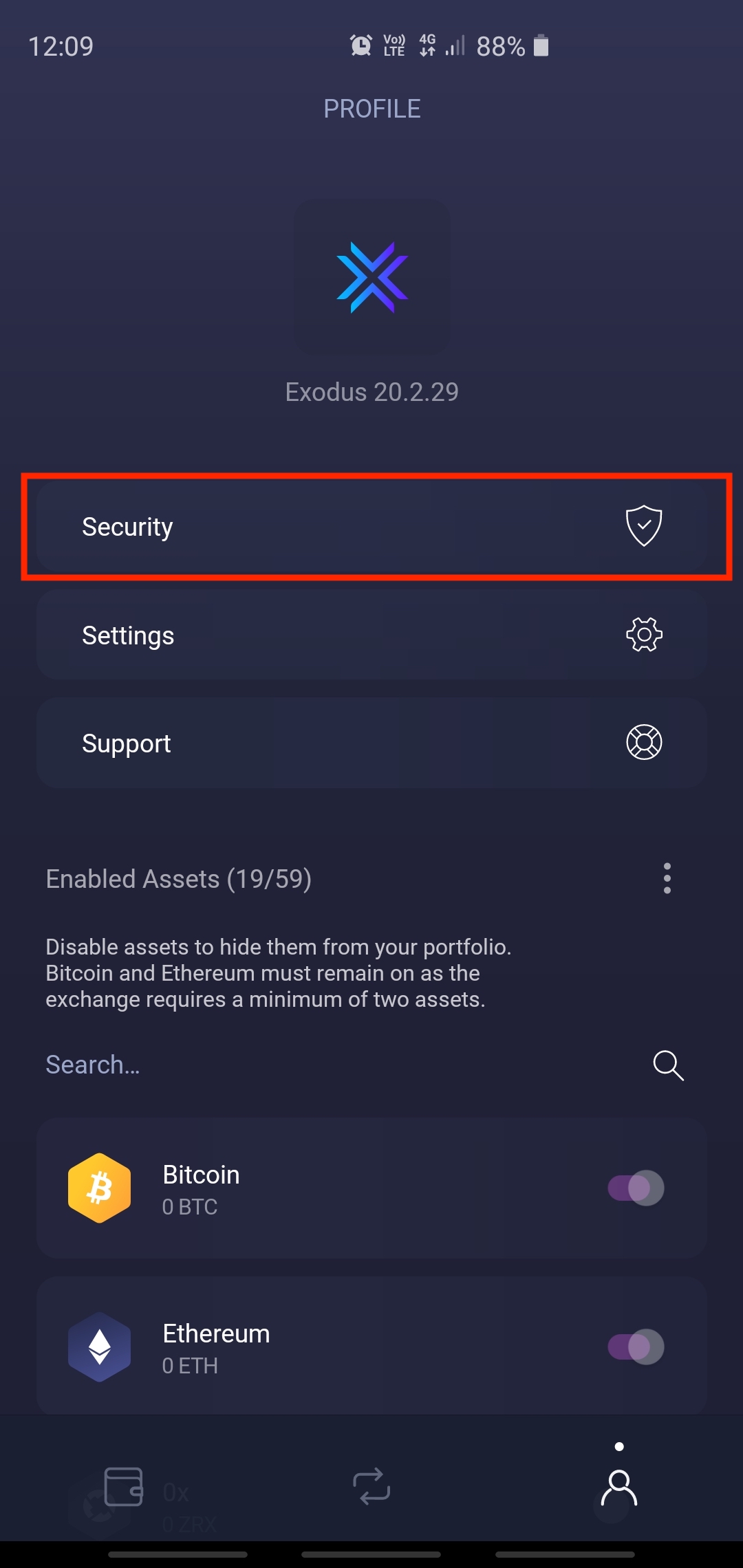Open the Security menu
743x1568 pixels.
tap(371, 527)
